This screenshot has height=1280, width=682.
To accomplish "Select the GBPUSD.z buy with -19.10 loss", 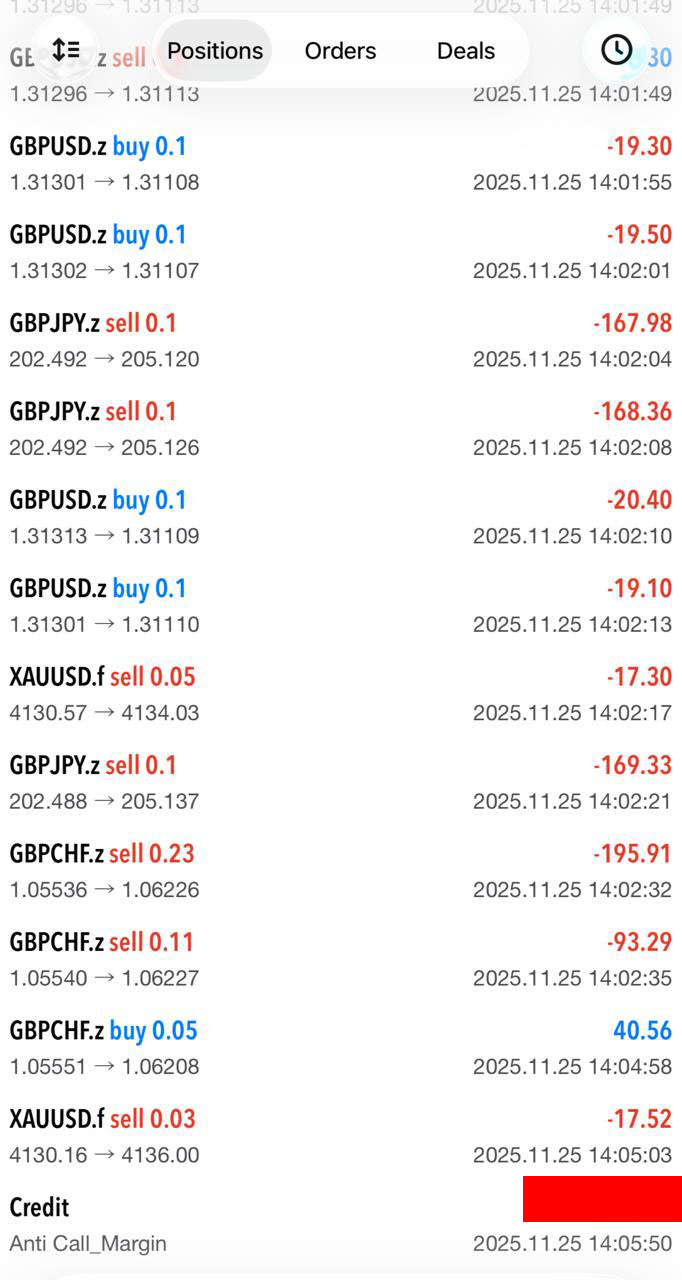I will 340,605.
